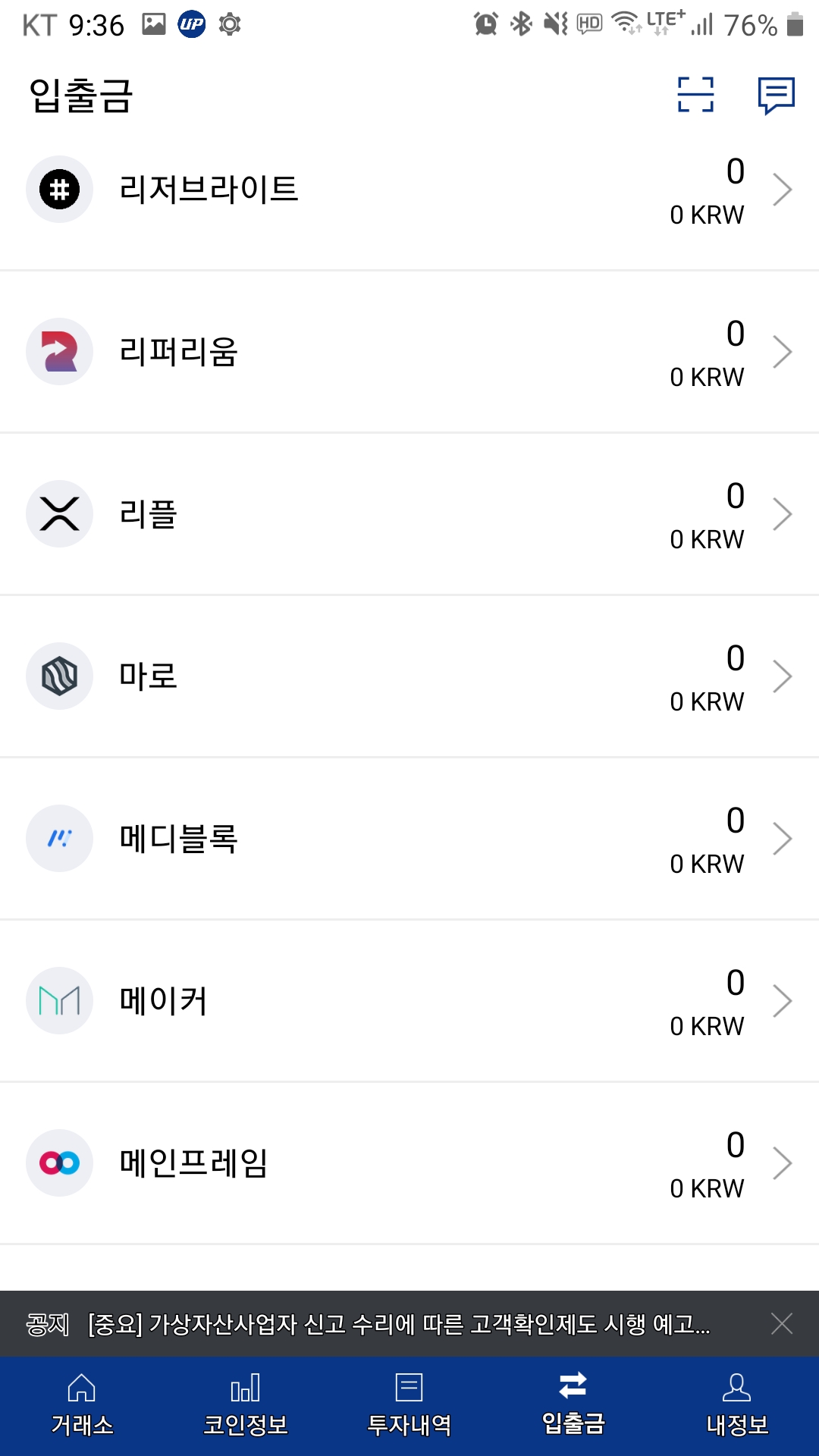The width and height of the screenshot is (819, 1456).
Task: Dismiss the 공지 notice banner
Action: click(x=781, y=1324)
